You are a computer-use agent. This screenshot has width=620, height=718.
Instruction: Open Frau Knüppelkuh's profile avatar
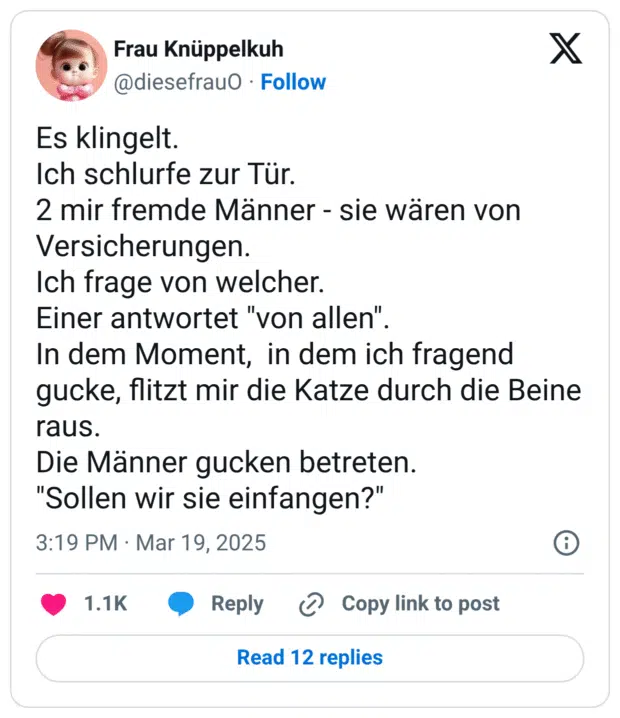click(71, 65)
